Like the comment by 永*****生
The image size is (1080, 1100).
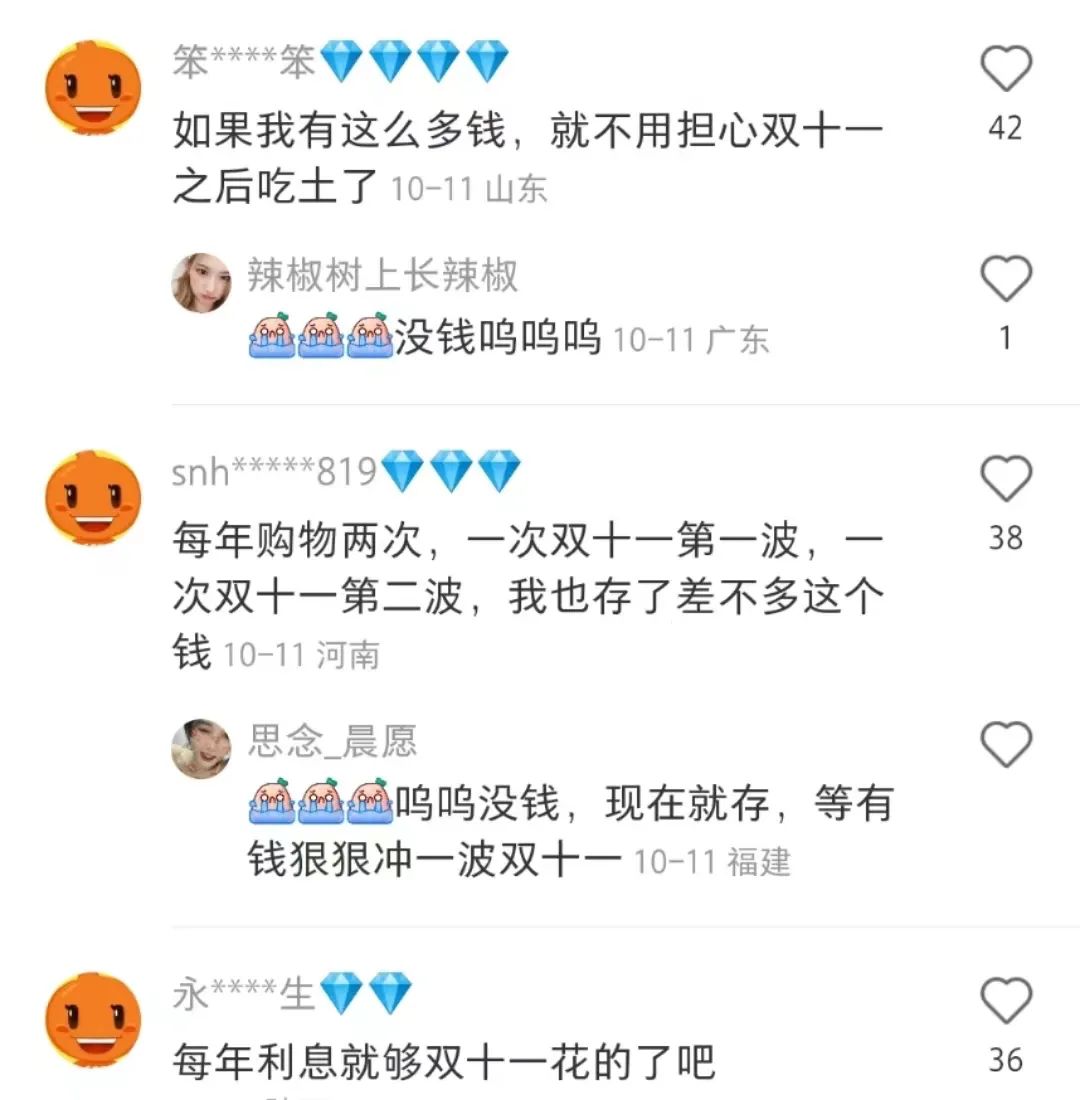[1005, 1001]
